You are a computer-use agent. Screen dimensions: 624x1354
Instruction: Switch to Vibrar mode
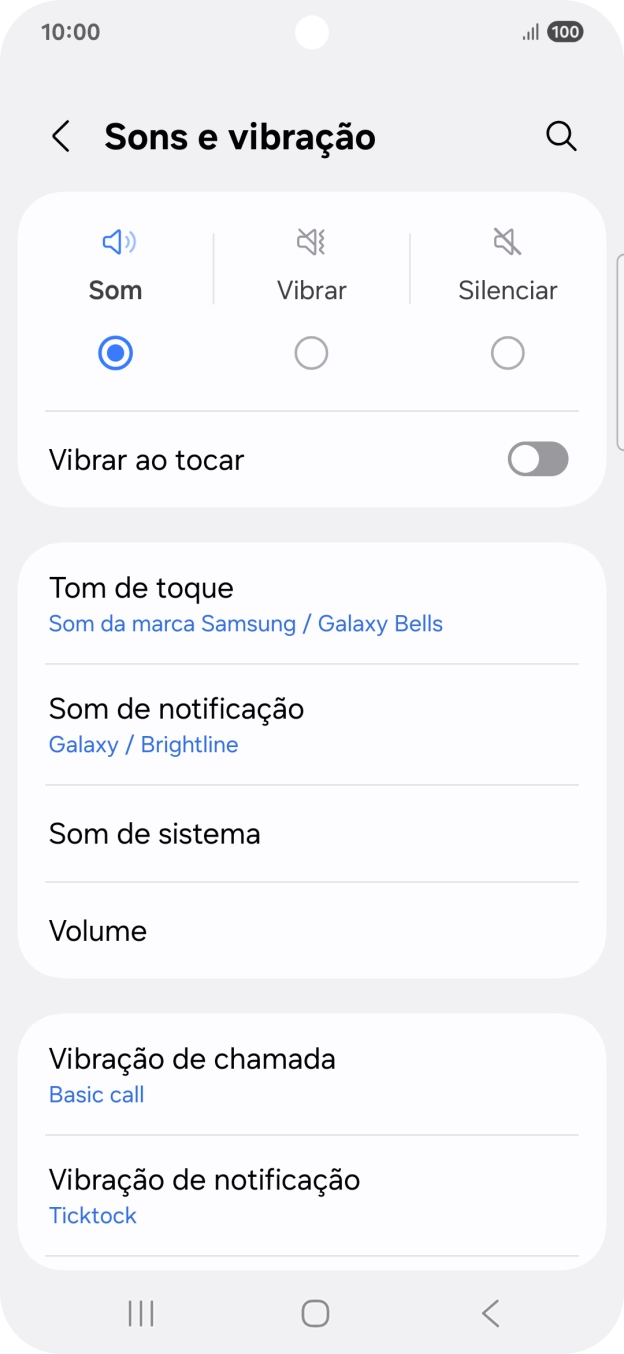[x=311, y=353]
